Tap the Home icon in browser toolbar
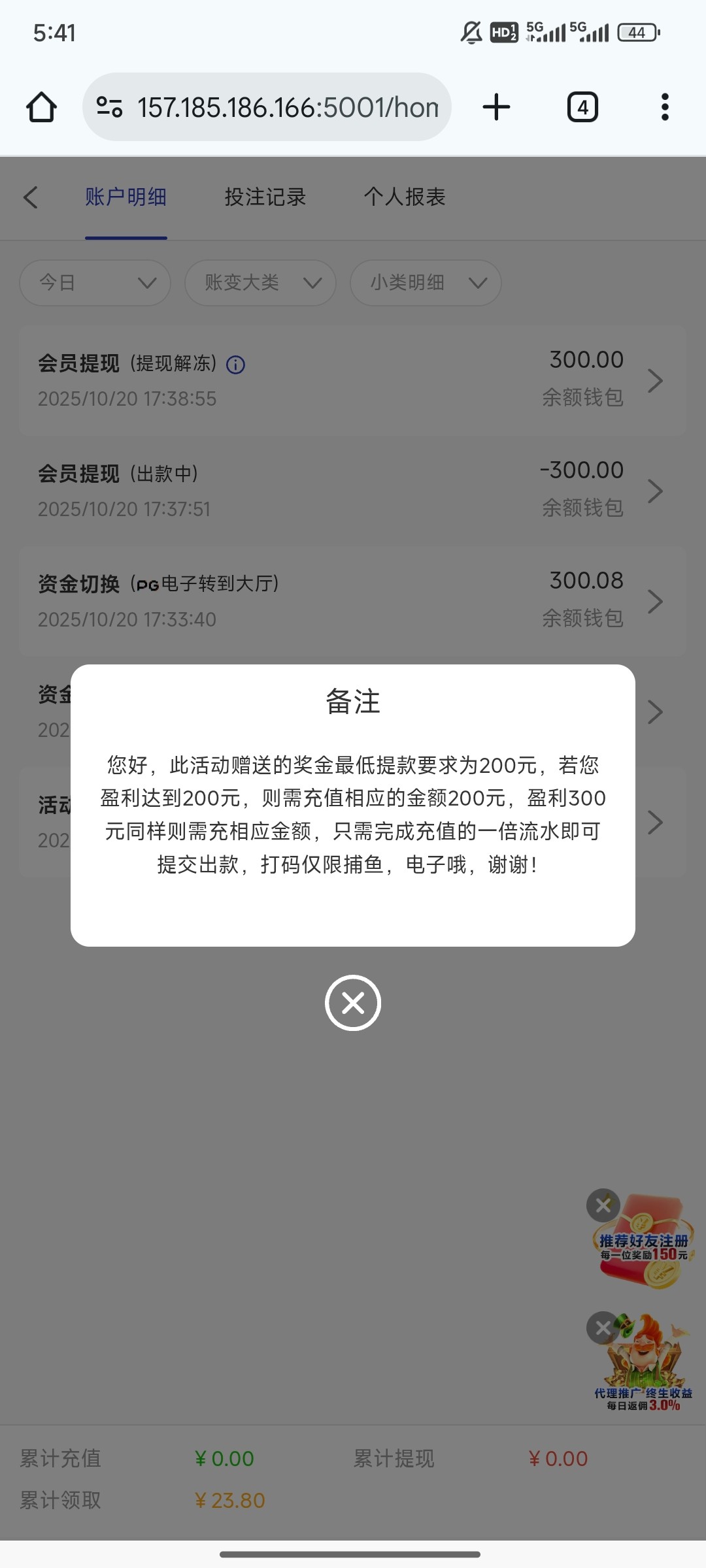 pos(41,106)
